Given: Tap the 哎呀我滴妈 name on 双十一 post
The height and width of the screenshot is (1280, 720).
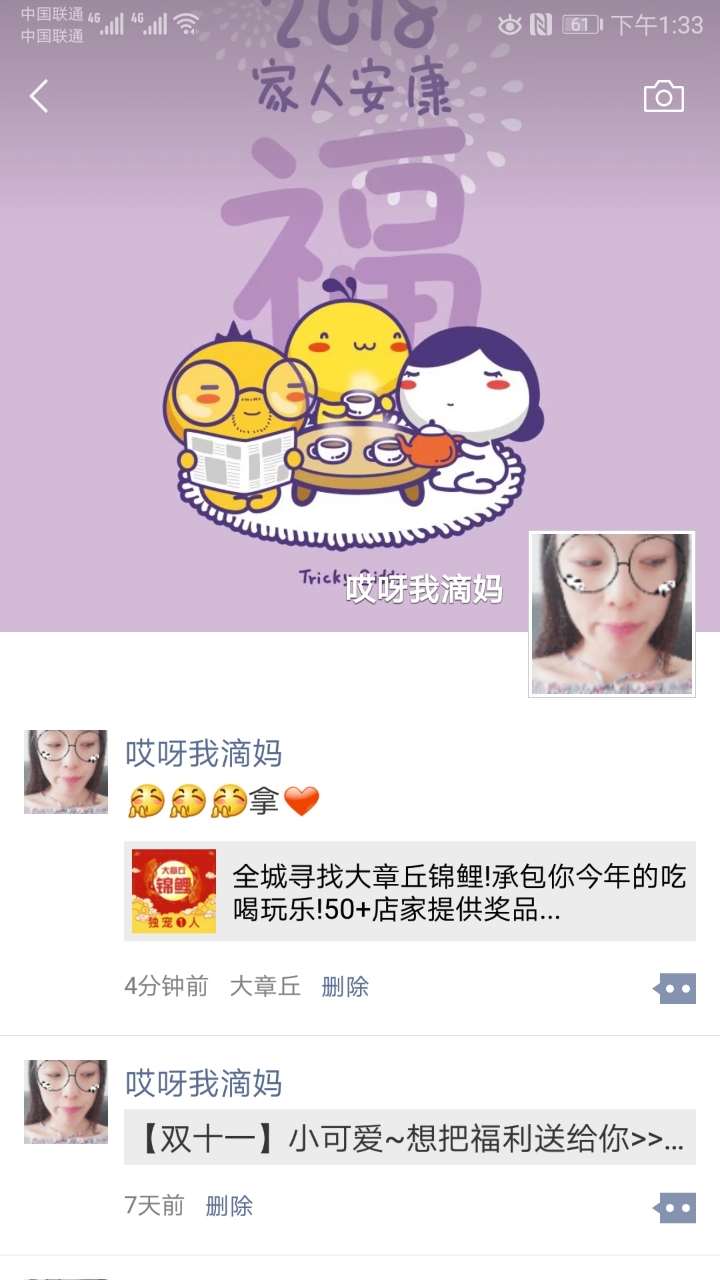Looking at the screenshot, I should [x=203, y=1083].
